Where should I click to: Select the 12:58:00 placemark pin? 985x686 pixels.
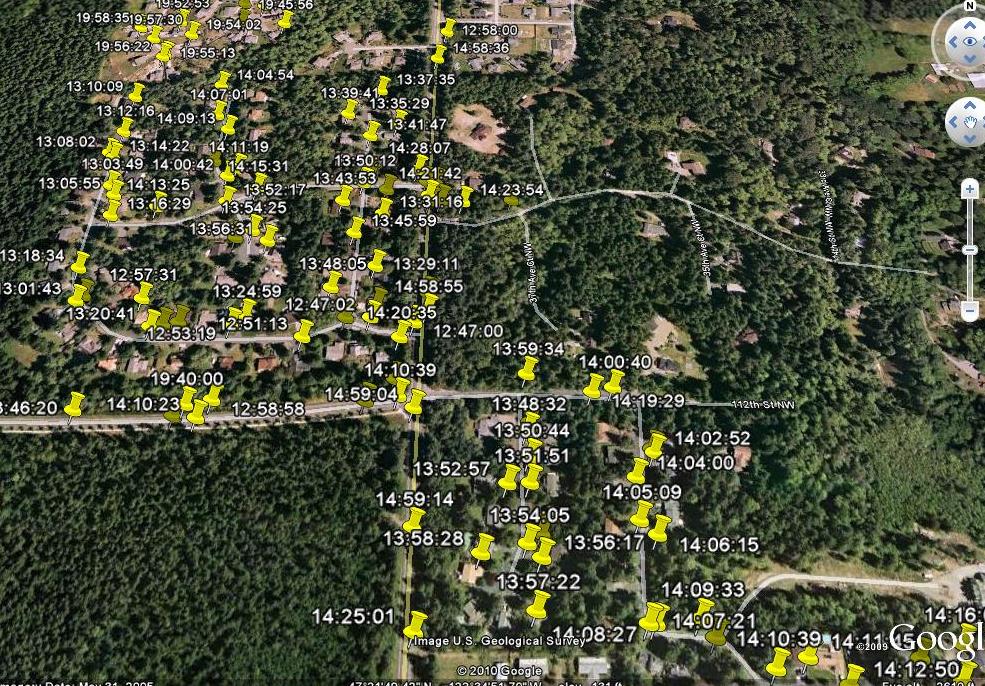[448, 28]
